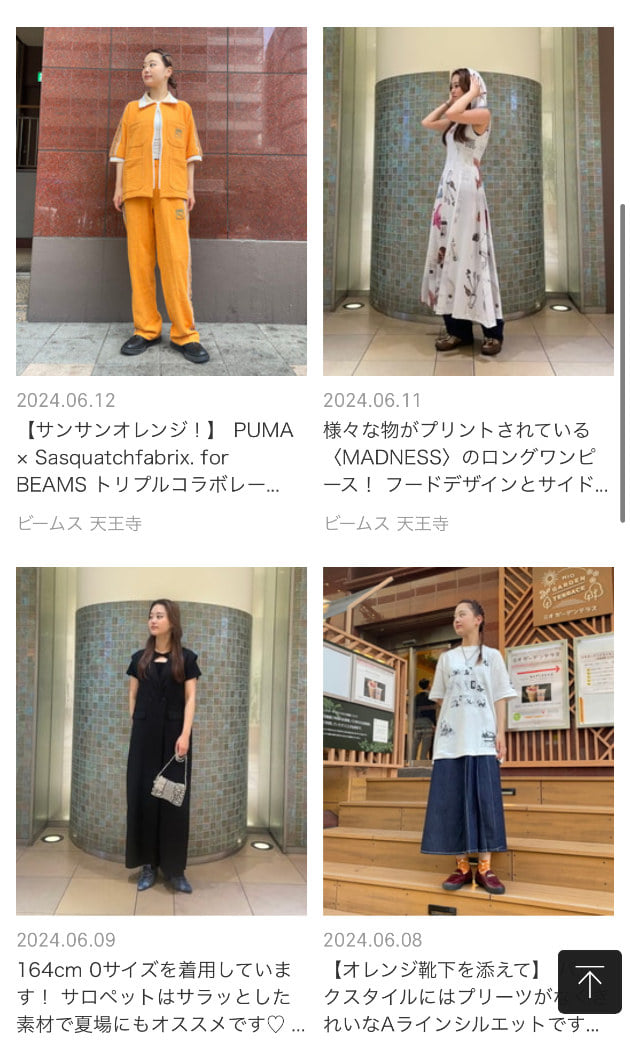630x1048 pixels.
Task: Open the オレンジ靴下を添えて post title
Action: click(435, 997)
